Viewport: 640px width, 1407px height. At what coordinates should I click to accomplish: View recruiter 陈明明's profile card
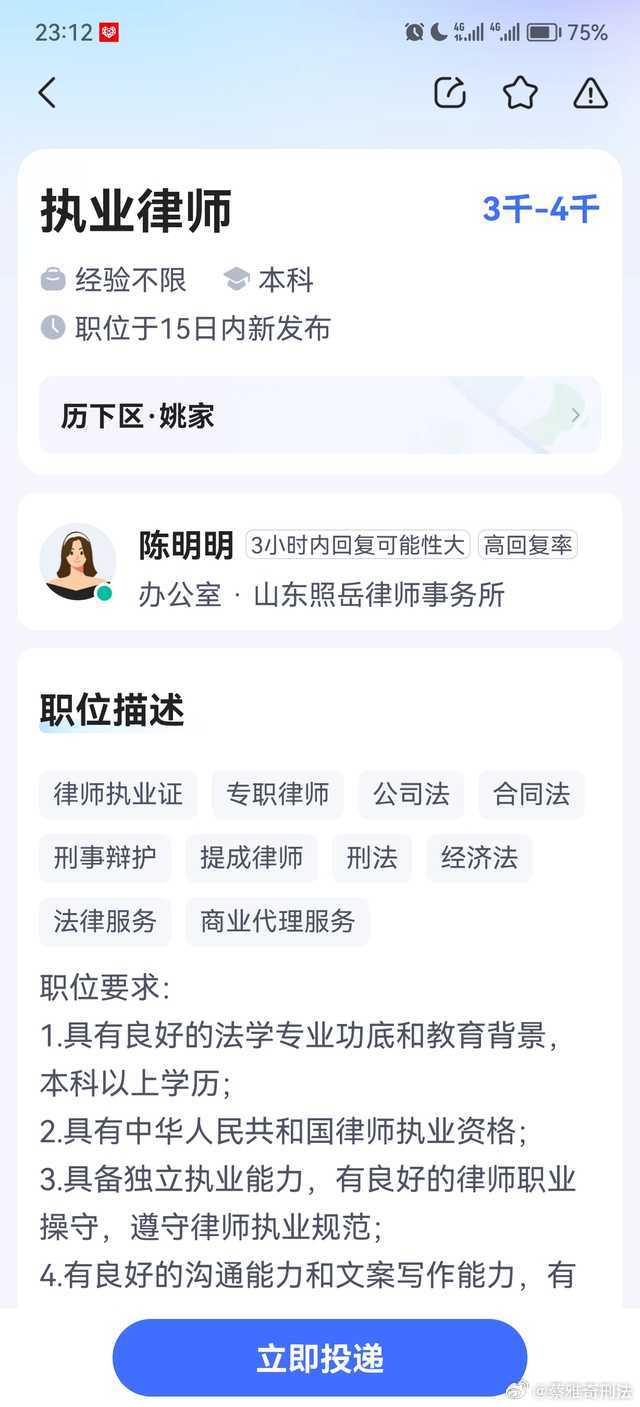320,562
